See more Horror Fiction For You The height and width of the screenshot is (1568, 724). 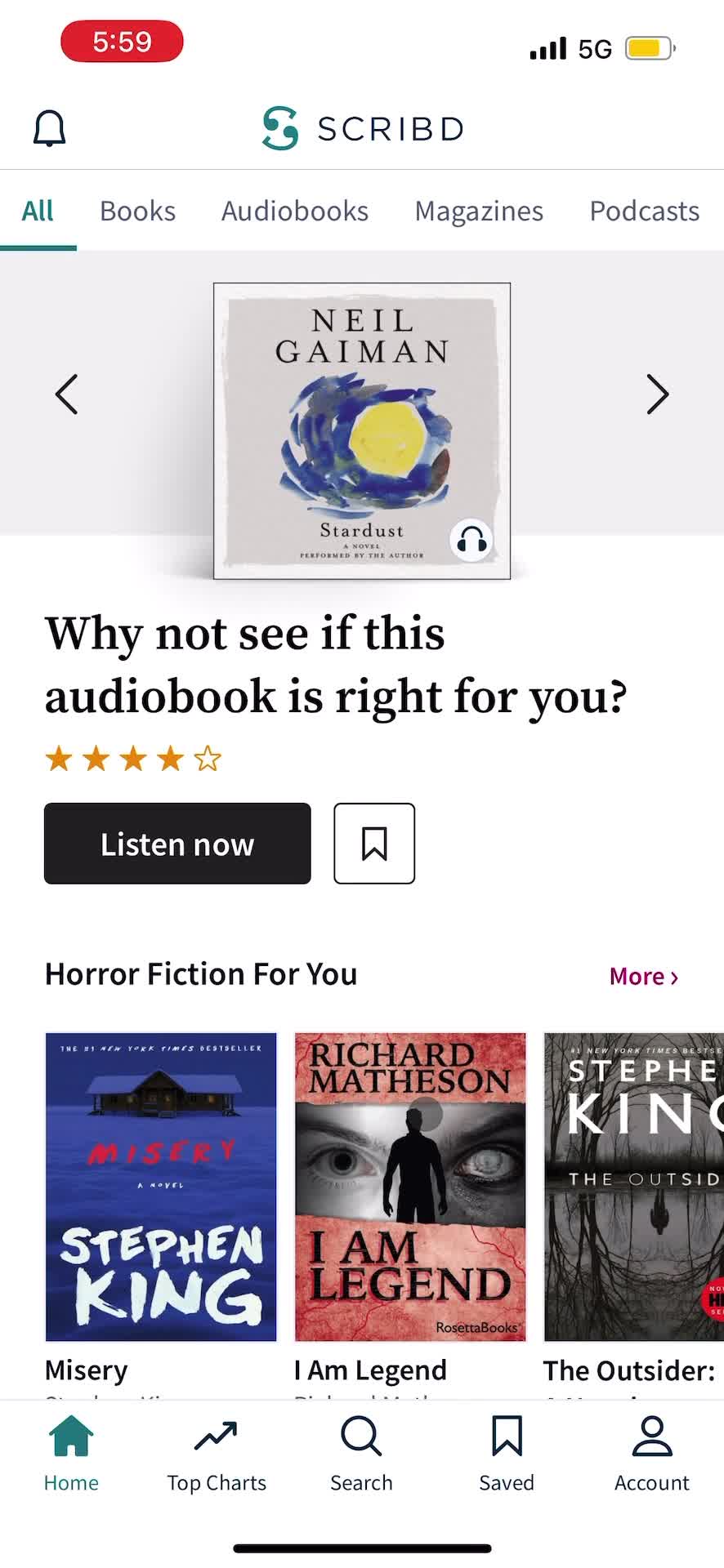coord(643,976)
